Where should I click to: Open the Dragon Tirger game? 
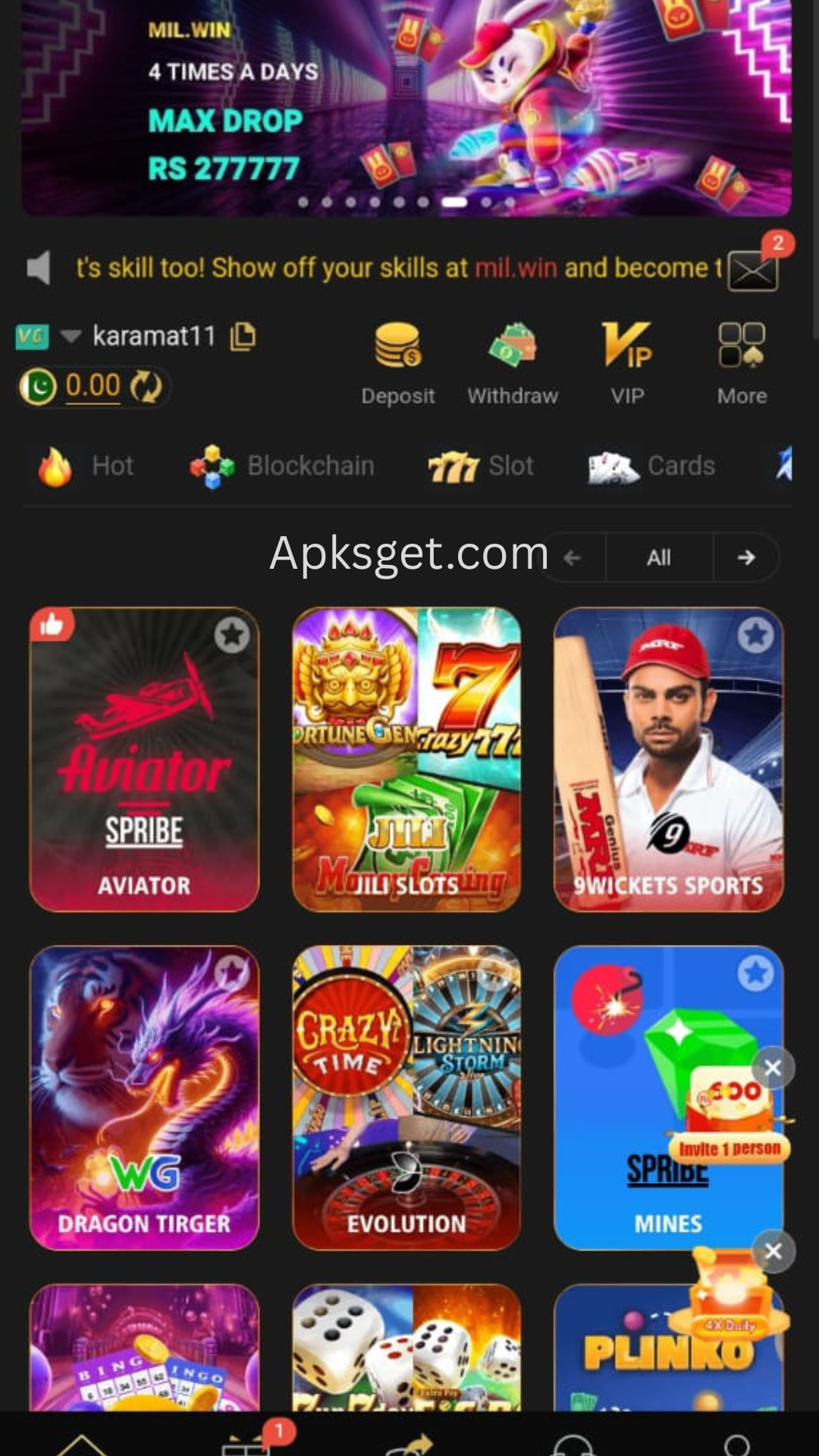click(144, 1098)
